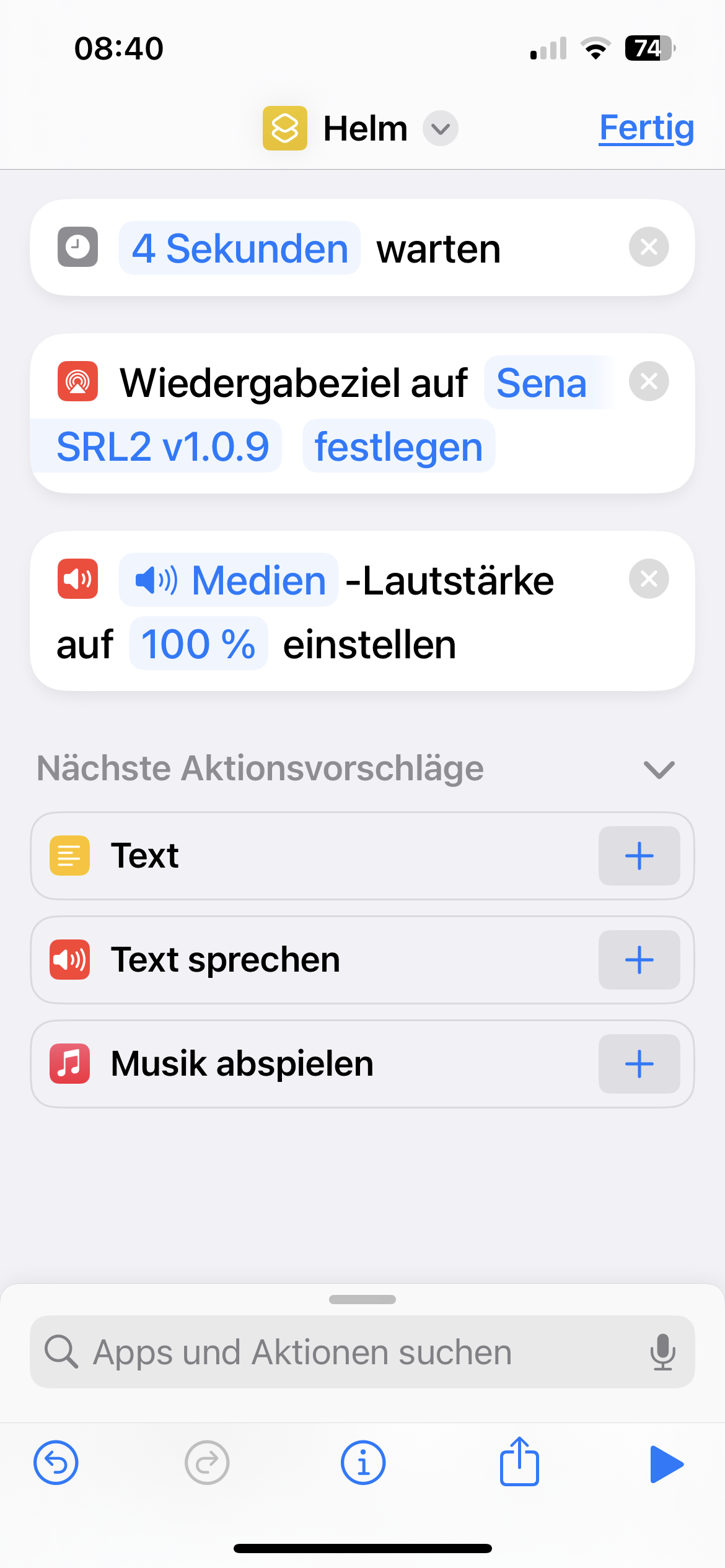Delete the Wiedergabeziel action
This screenshot has height=1568, width=725.
[648, 381]
